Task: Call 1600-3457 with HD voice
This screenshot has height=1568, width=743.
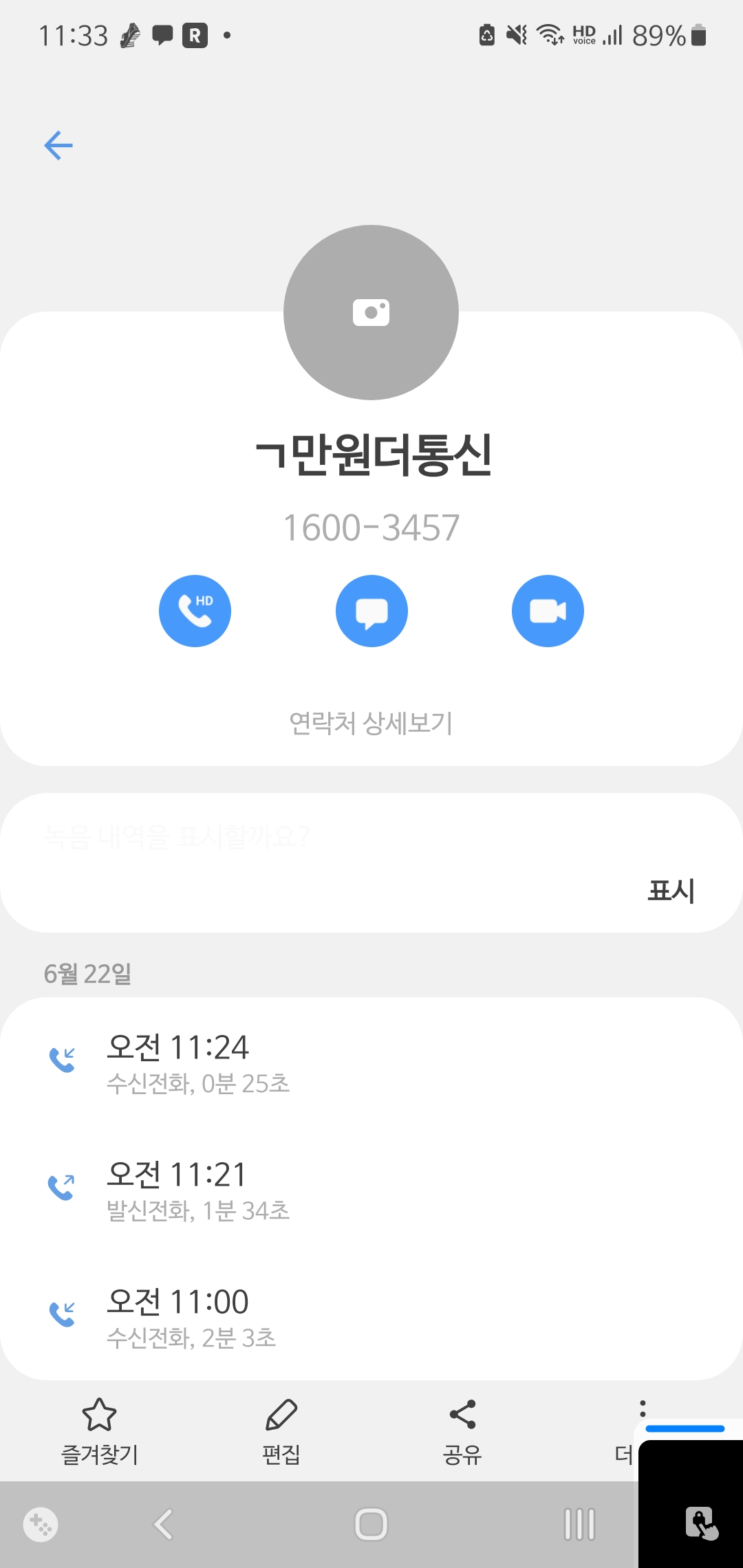Action: 195,611
